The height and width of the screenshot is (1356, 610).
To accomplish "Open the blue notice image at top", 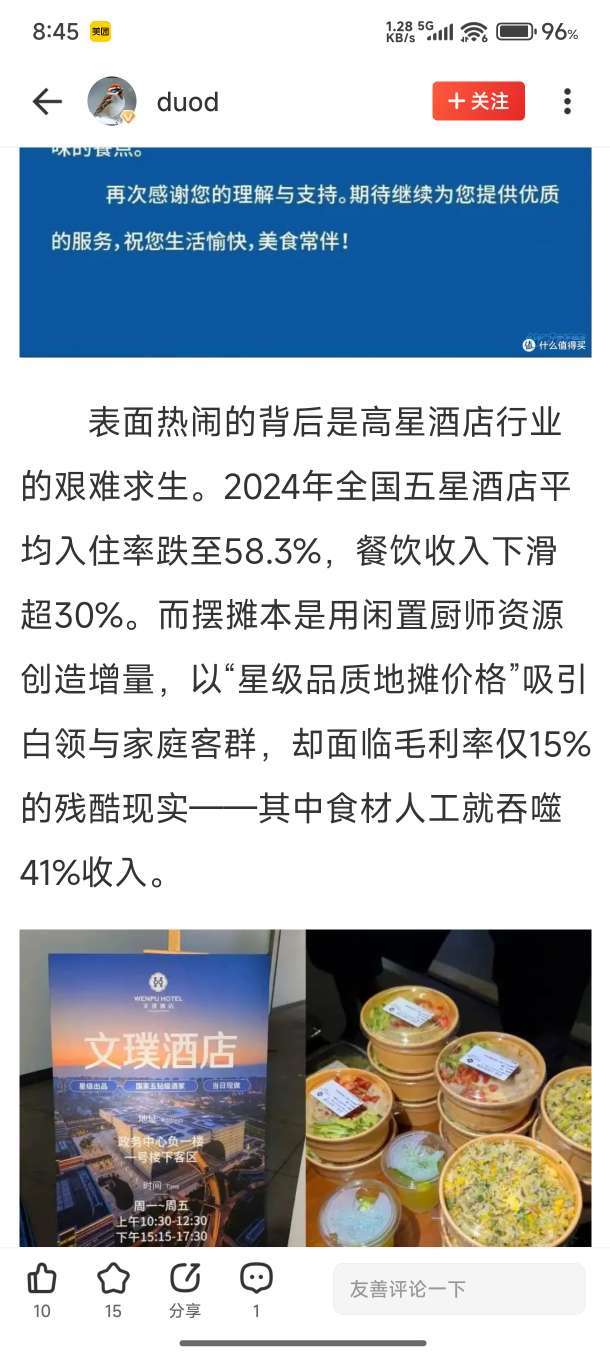I will (305, 250).
